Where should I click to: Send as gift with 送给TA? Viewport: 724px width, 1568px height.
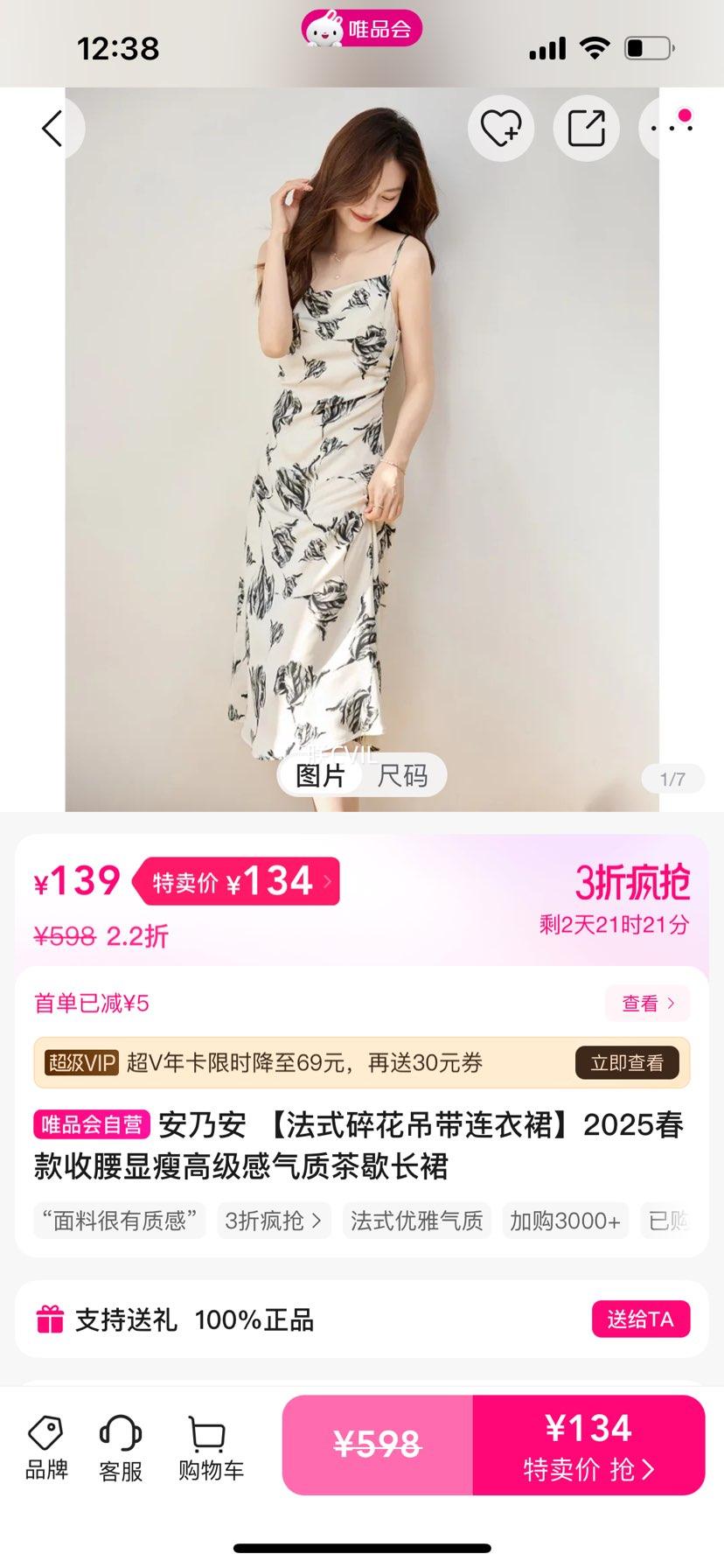point(641,1319)
